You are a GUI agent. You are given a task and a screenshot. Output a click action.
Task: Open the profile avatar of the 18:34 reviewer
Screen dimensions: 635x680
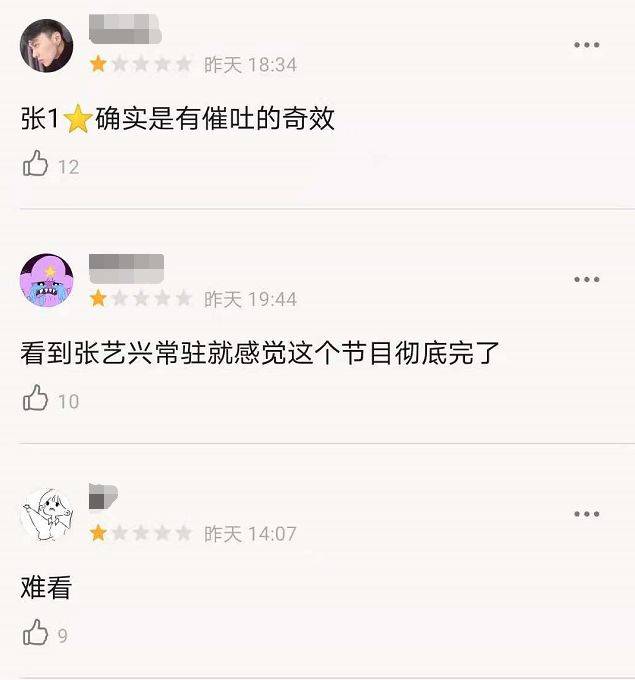tap(46, 46)
